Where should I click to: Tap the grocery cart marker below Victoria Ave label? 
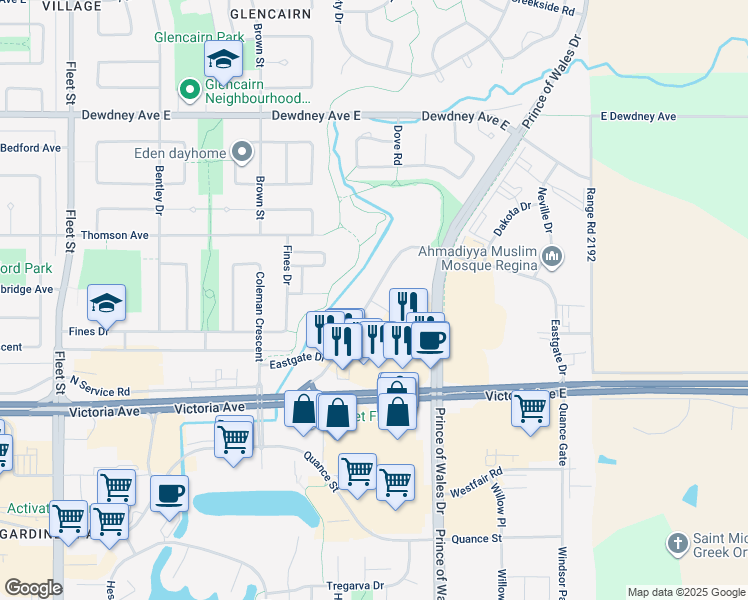(x=234, y=438)
